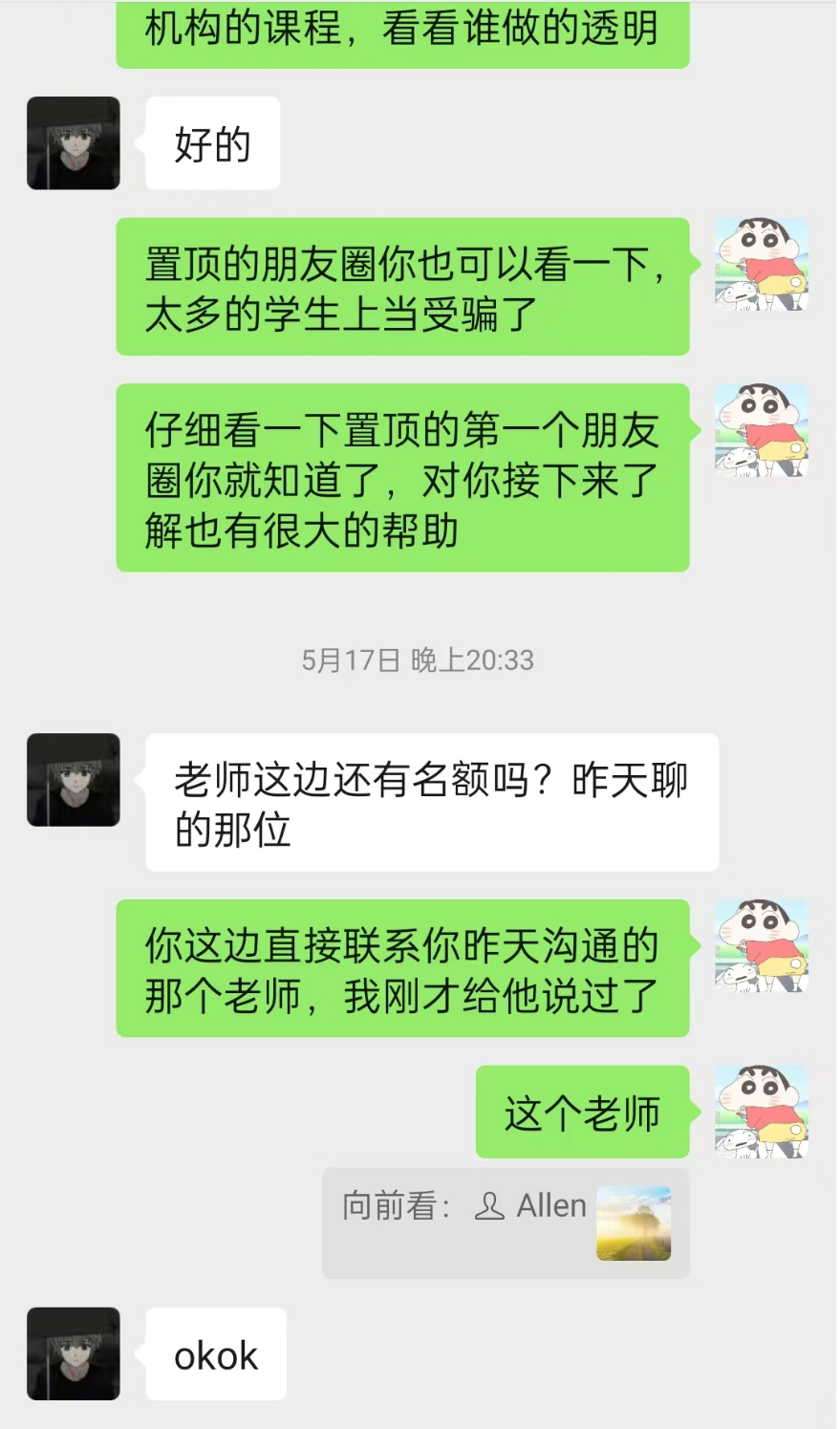Tap cartoon avatar beside "你这边直接联系" message

coord(762,946)
